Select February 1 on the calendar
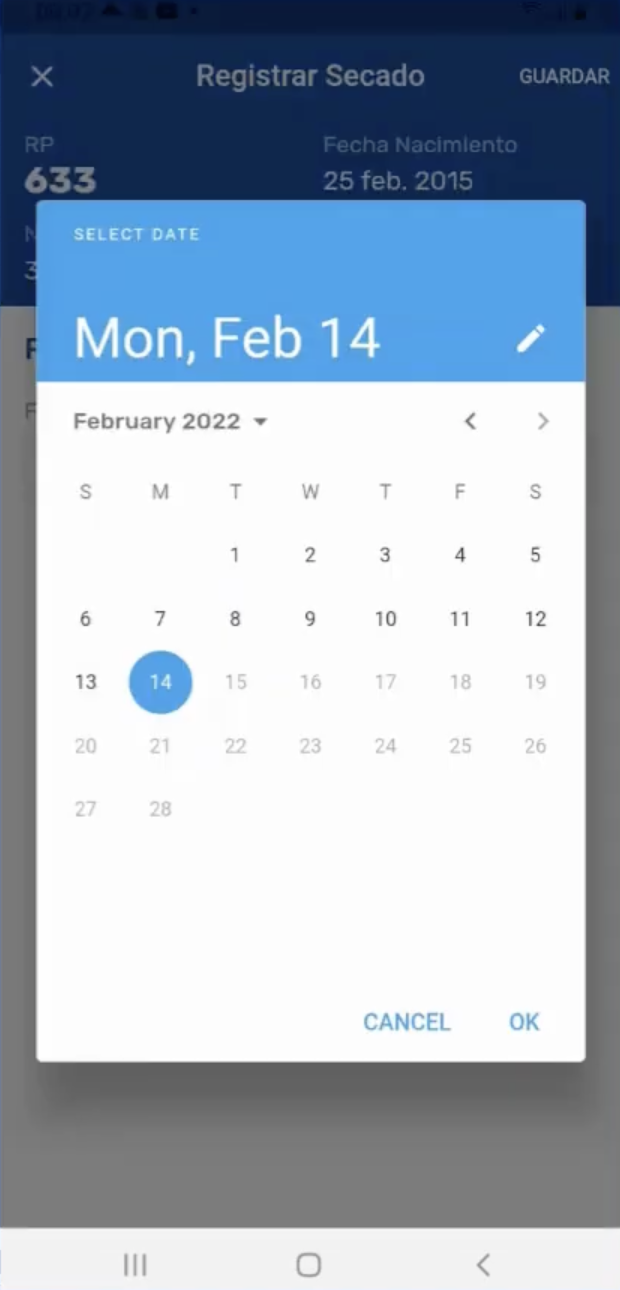 (x=235, y=555)
